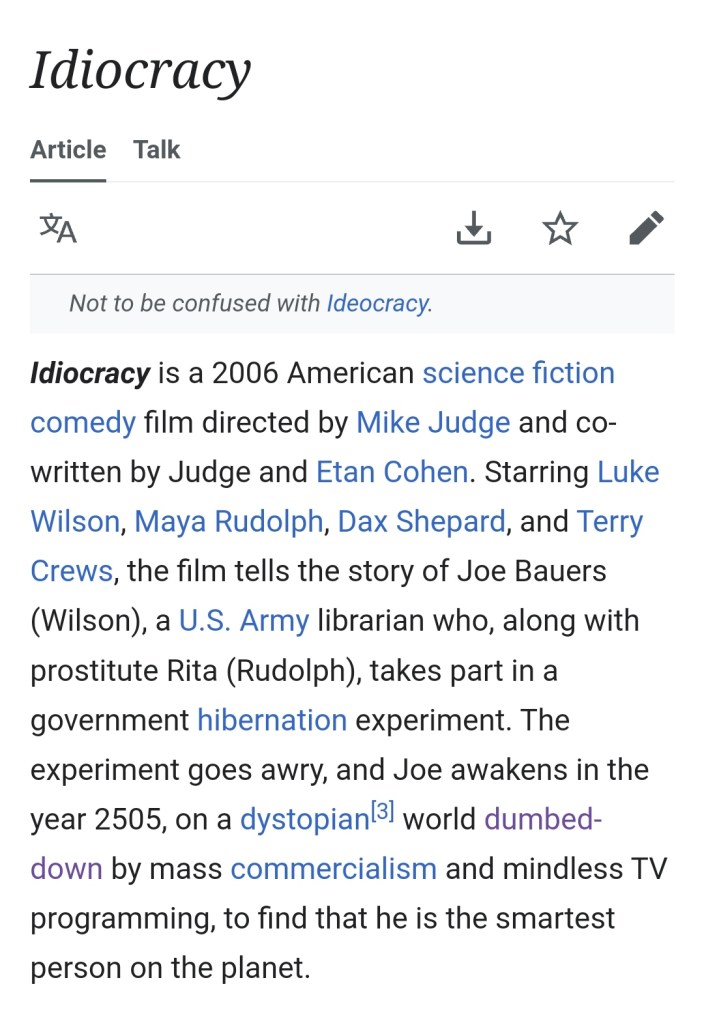Open the language selection icon
The image size is (704, 1023).
click(58, 229)
